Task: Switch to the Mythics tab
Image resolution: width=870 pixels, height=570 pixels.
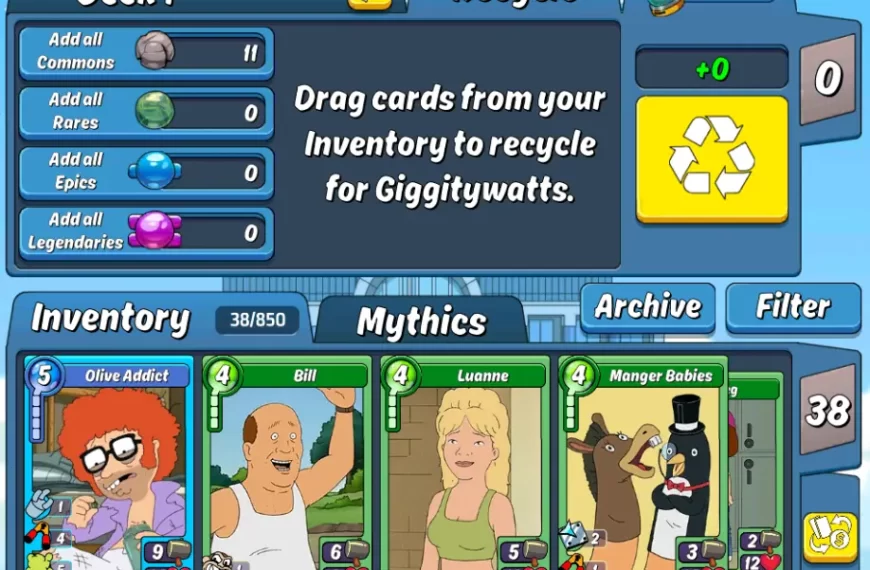Action: pos(421,322)
